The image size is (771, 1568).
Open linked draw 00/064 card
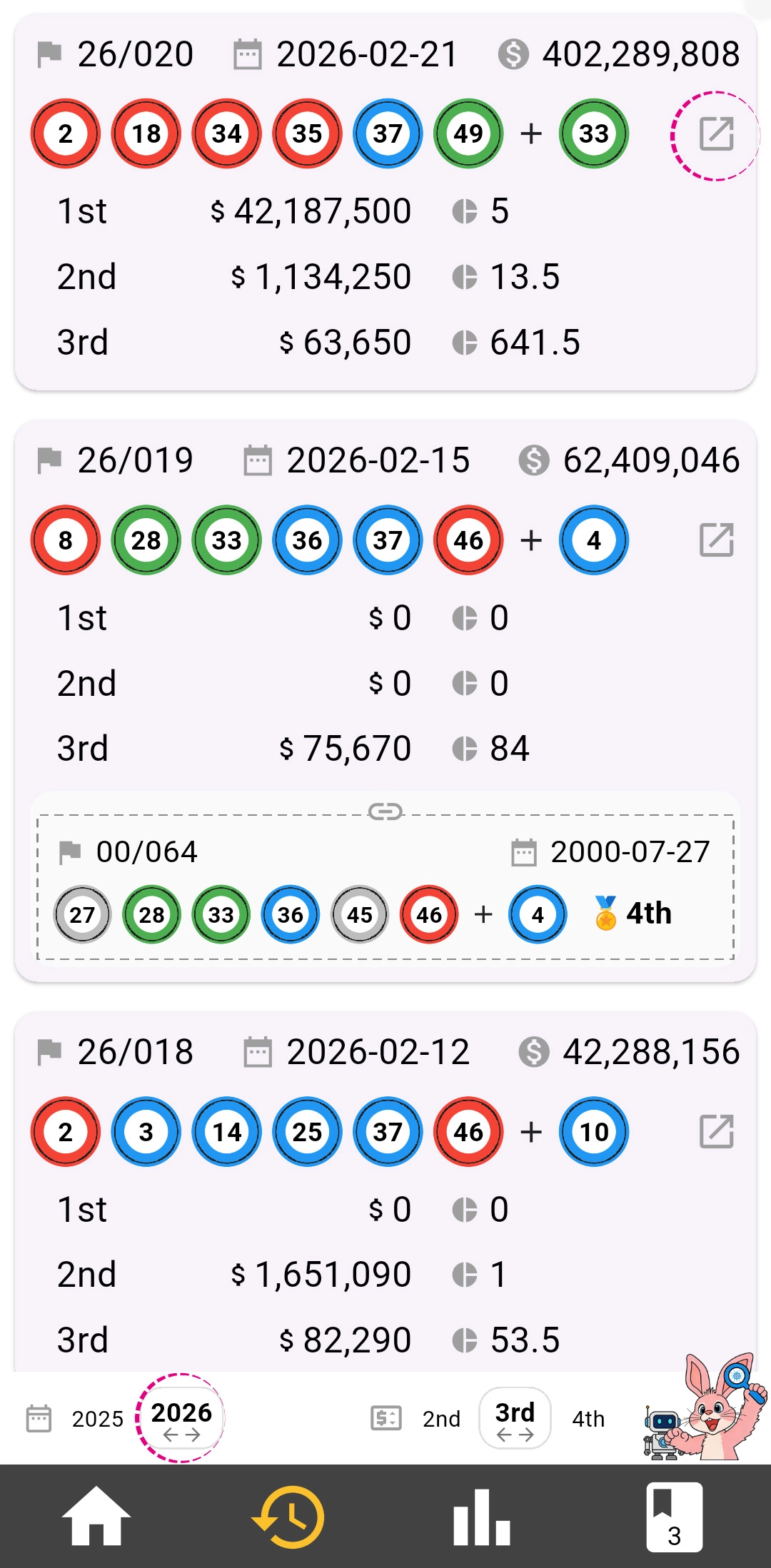[x=385, y=886]
